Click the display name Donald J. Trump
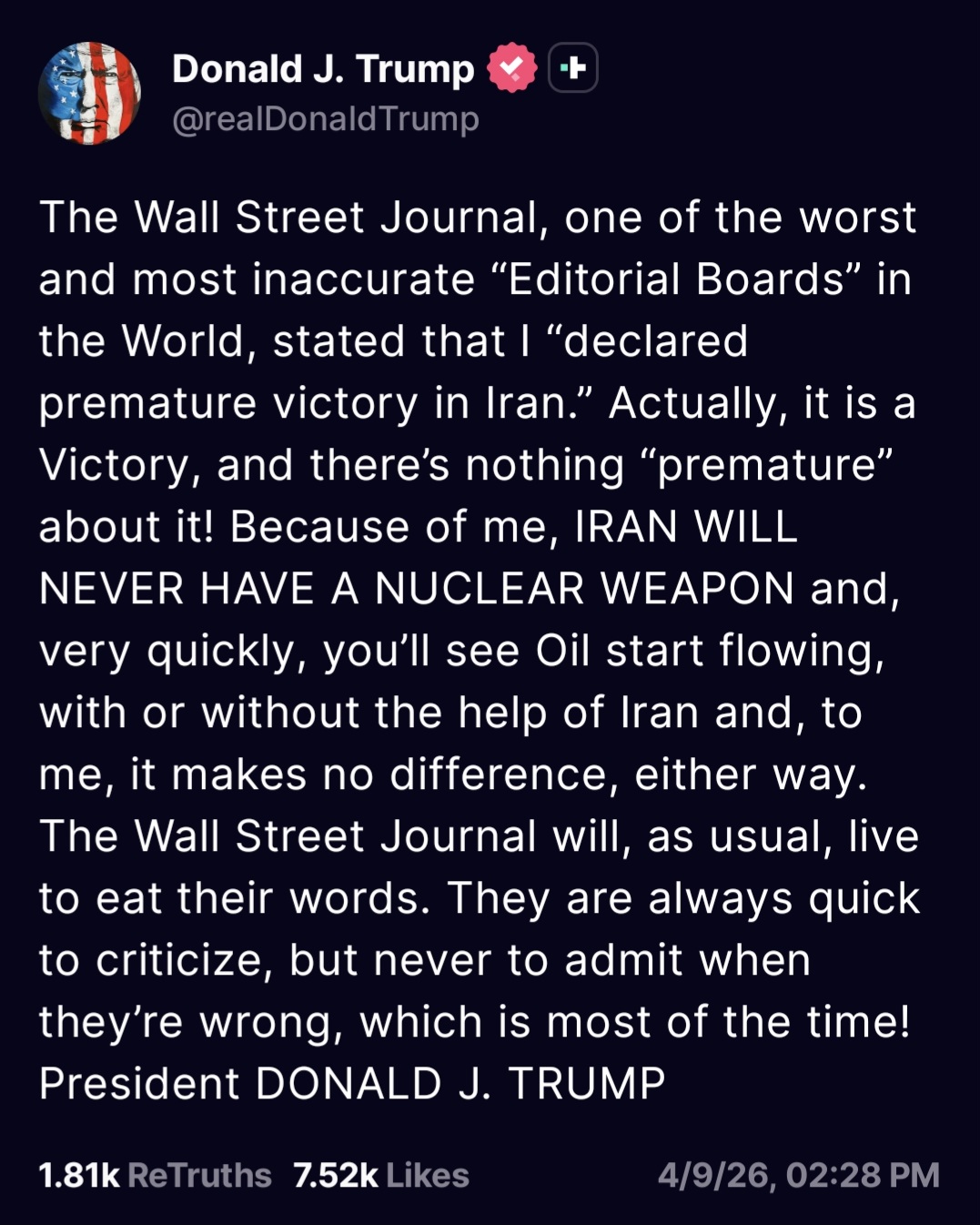The image size is (980, 1225). 320,67
